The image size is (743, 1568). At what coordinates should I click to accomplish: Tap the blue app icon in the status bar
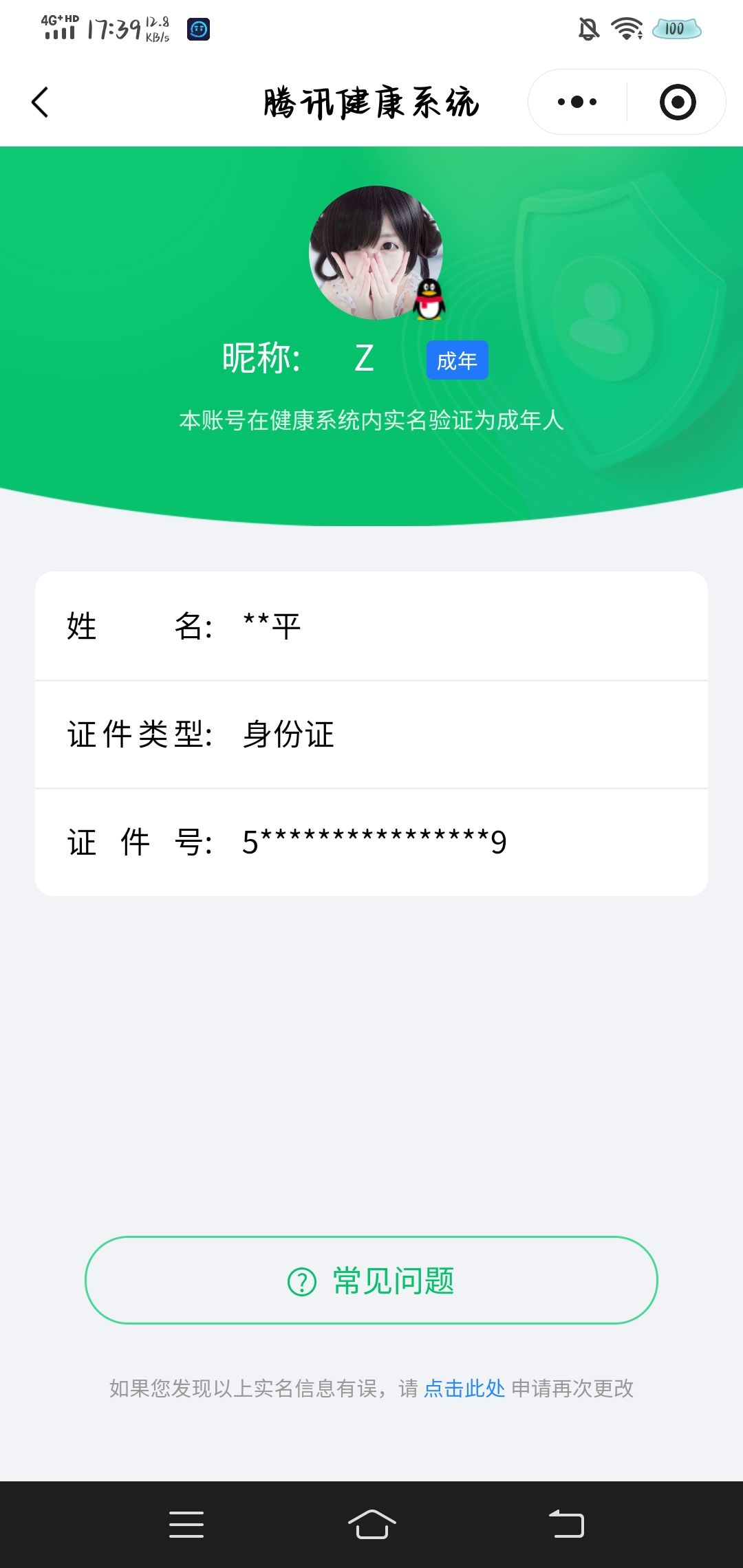coord(198,28)
